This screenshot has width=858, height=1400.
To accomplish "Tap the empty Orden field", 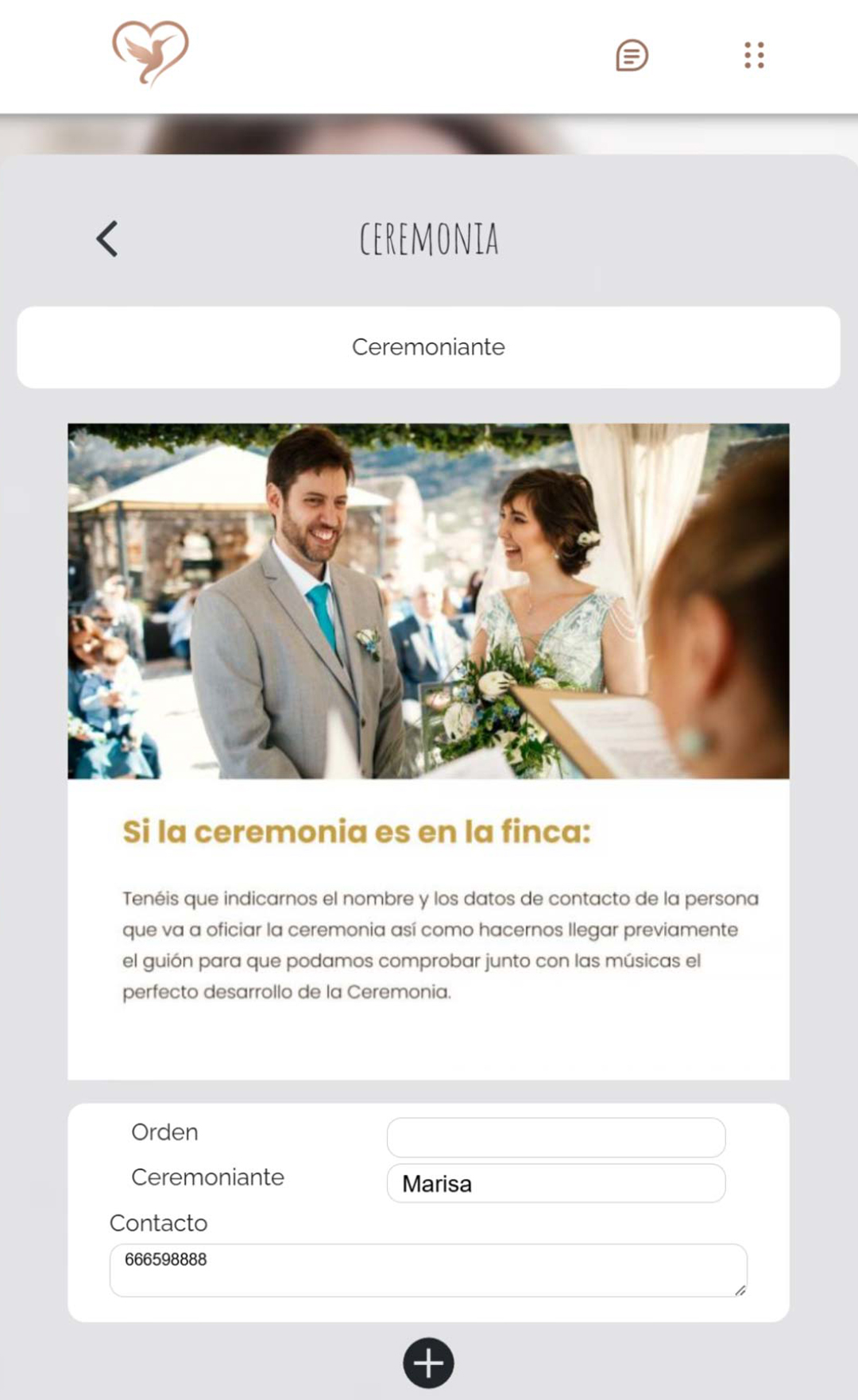I will coord(556,1137).
